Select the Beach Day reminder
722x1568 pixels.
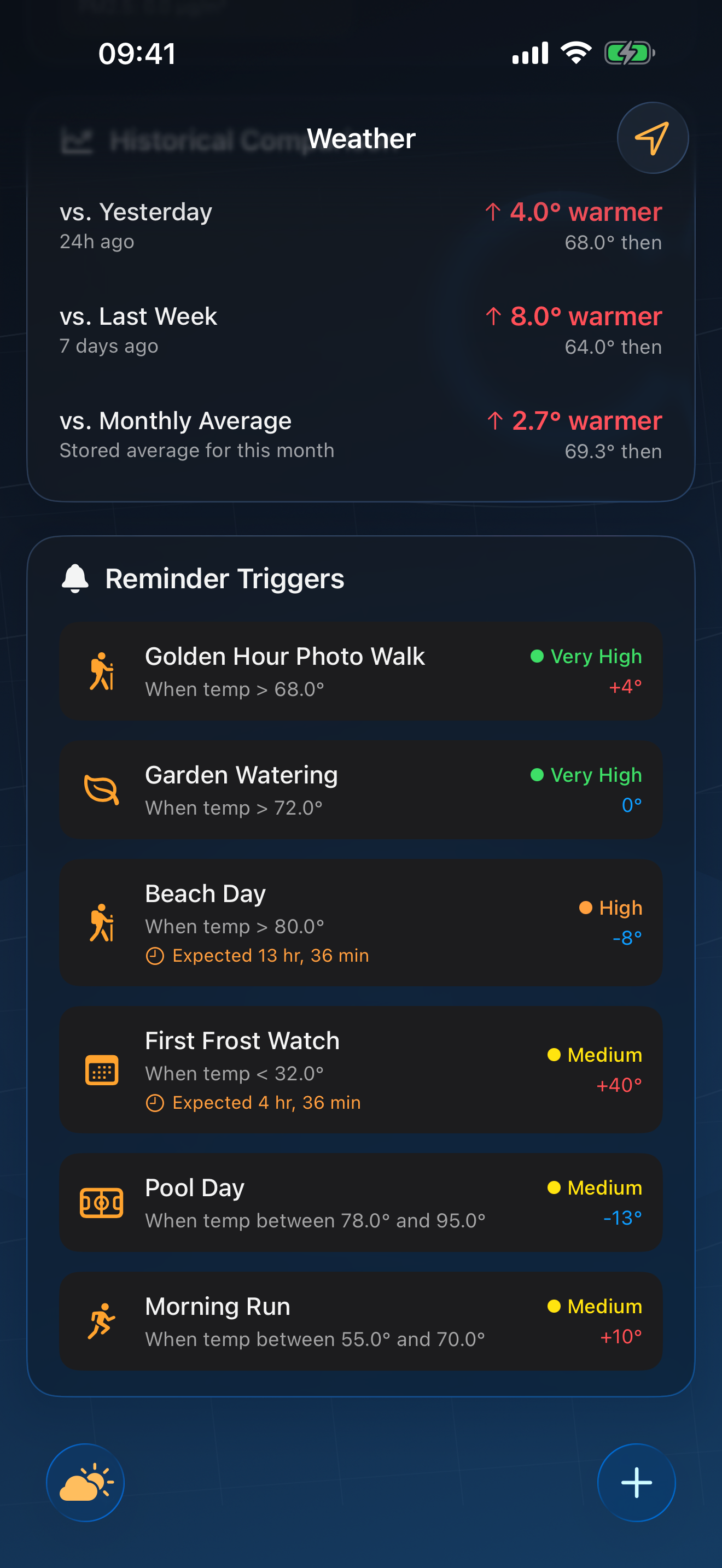pyautogui.click(x=361, y=923)
